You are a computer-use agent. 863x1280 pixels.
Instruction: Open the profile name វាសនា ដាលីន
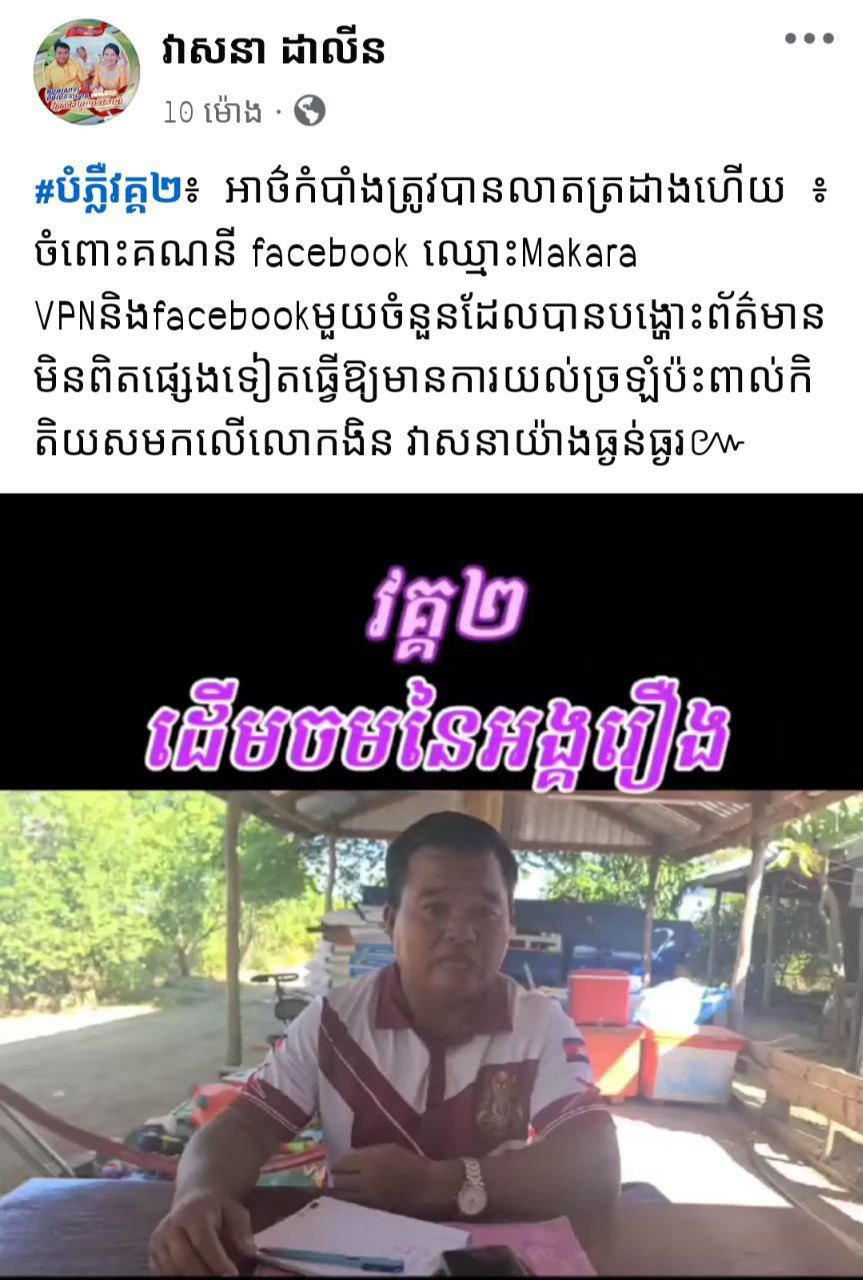(274, 47)
